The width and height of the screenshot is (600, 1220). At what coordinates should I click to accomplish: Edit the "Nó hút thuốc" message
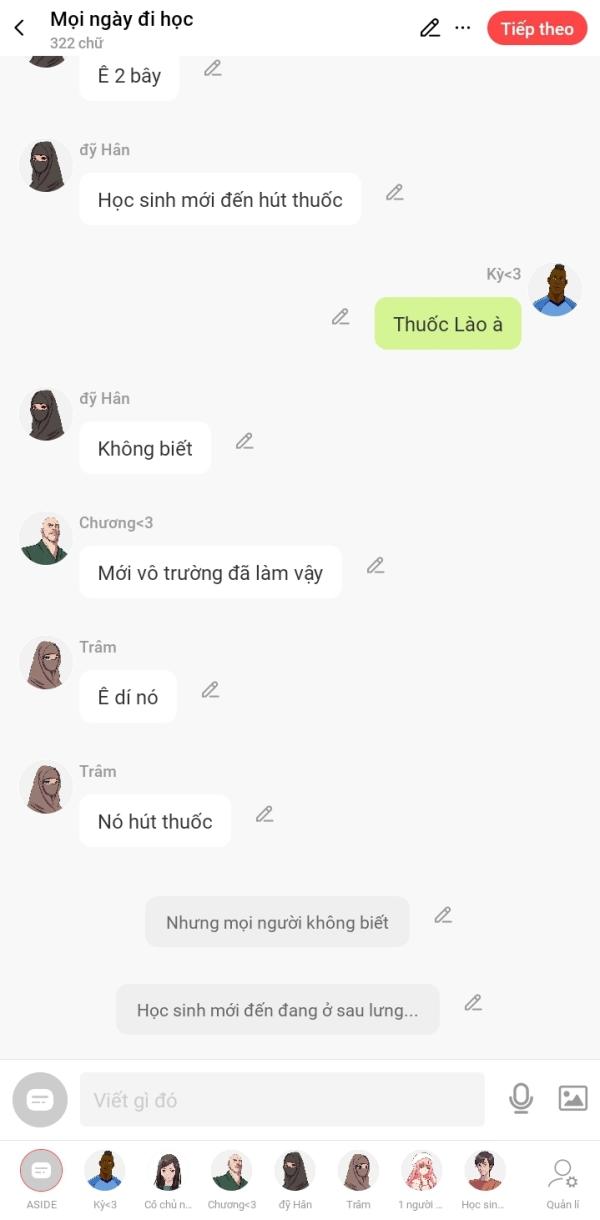(x=265, y=814)
